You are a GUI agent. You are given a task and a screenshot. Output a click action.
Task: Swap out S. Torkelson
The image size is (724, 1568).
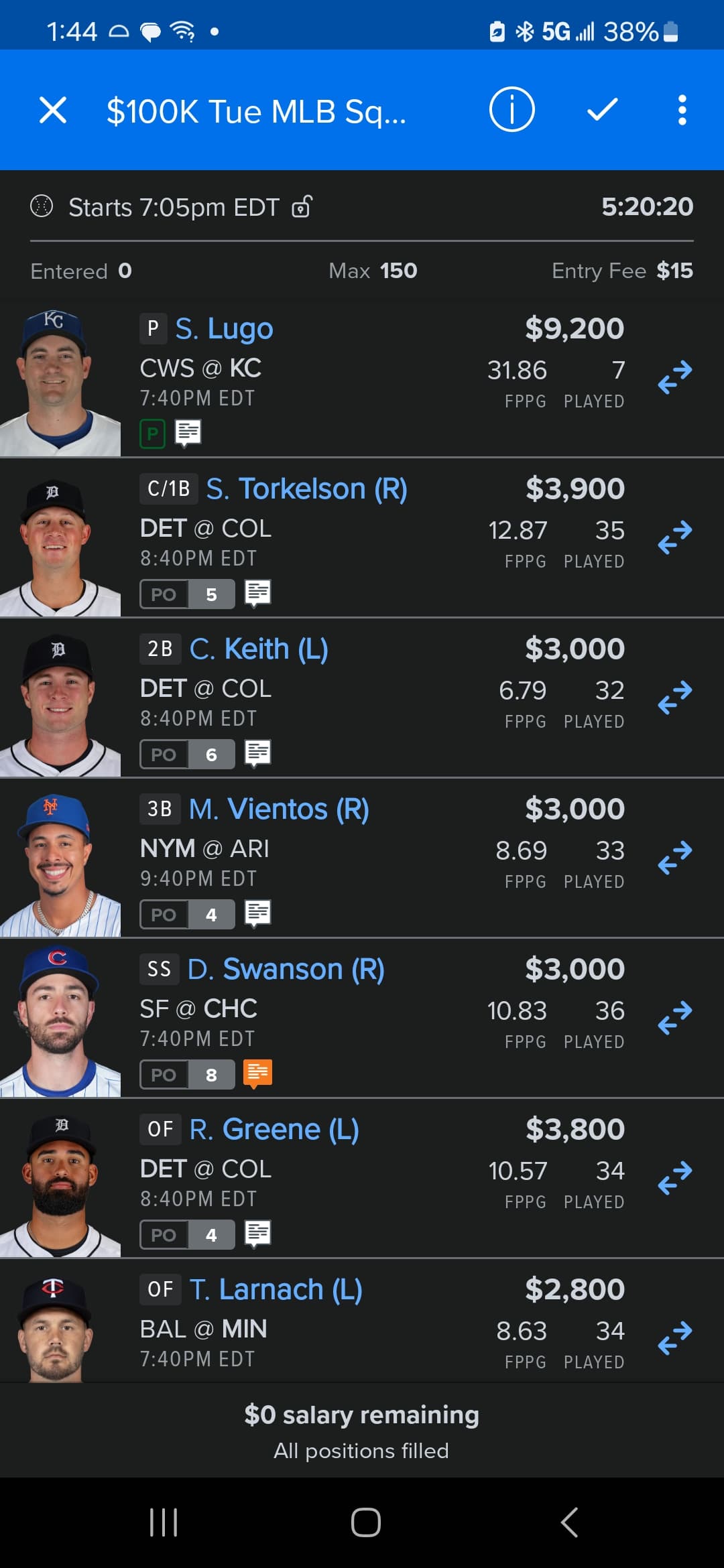pyautogui.click(x=674, y=537)
